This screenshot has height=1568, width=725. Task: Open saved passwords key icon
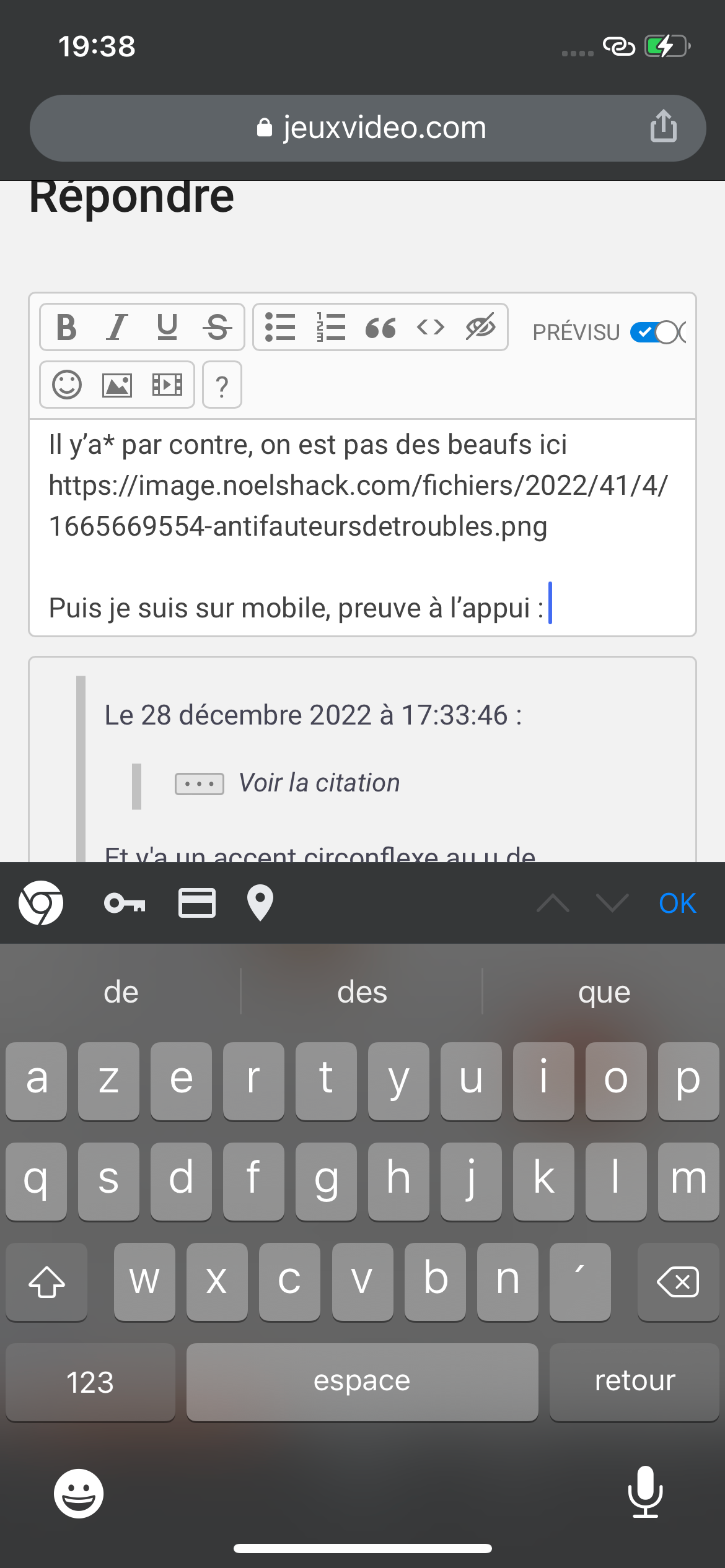[x=125, y=904]
